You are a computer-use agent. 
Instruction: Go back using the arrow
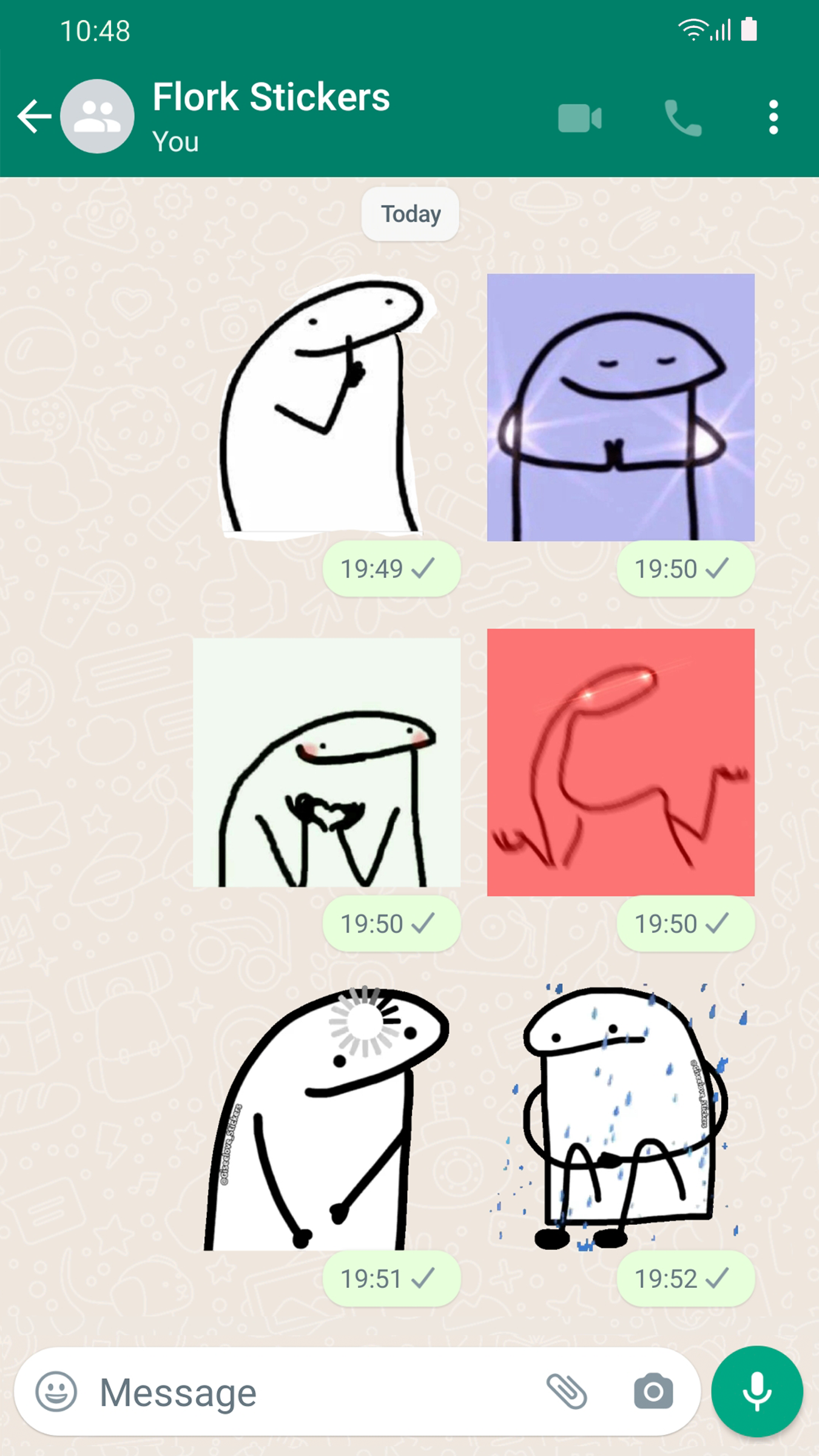click(35, 116)
